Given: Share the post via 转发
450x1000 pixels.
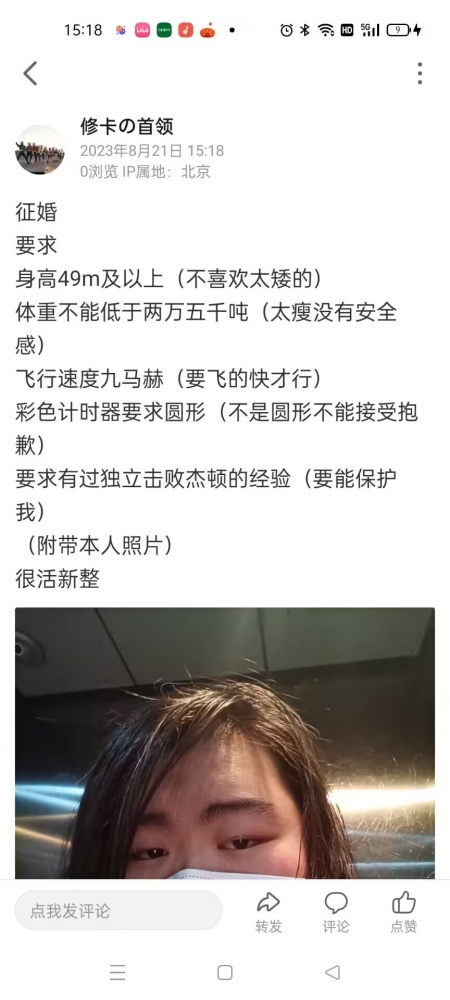Looking at the screenshot, I should (x=268, y=912).
